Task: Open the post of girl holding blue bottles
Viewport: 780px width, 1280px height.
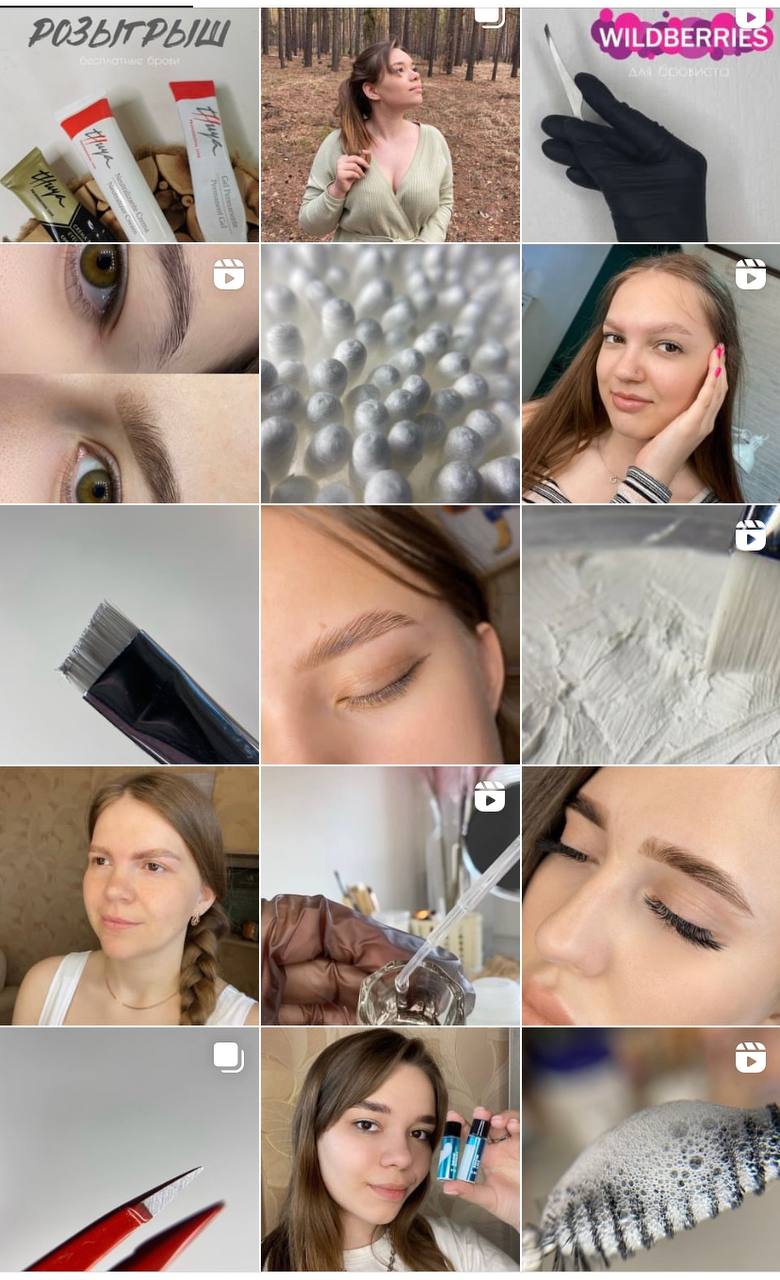Action: 390,1150
